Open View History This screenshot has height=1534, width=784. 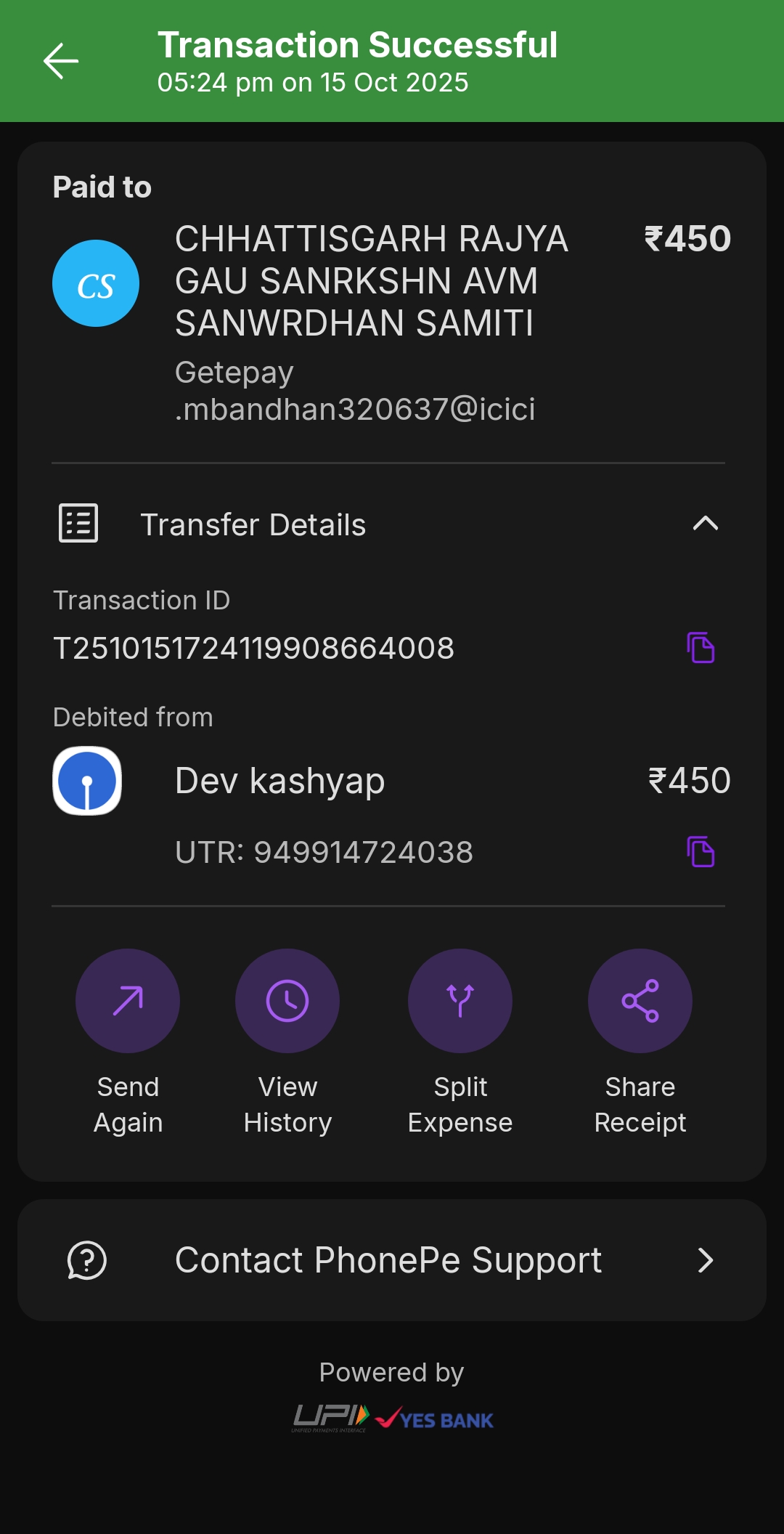287,1001
